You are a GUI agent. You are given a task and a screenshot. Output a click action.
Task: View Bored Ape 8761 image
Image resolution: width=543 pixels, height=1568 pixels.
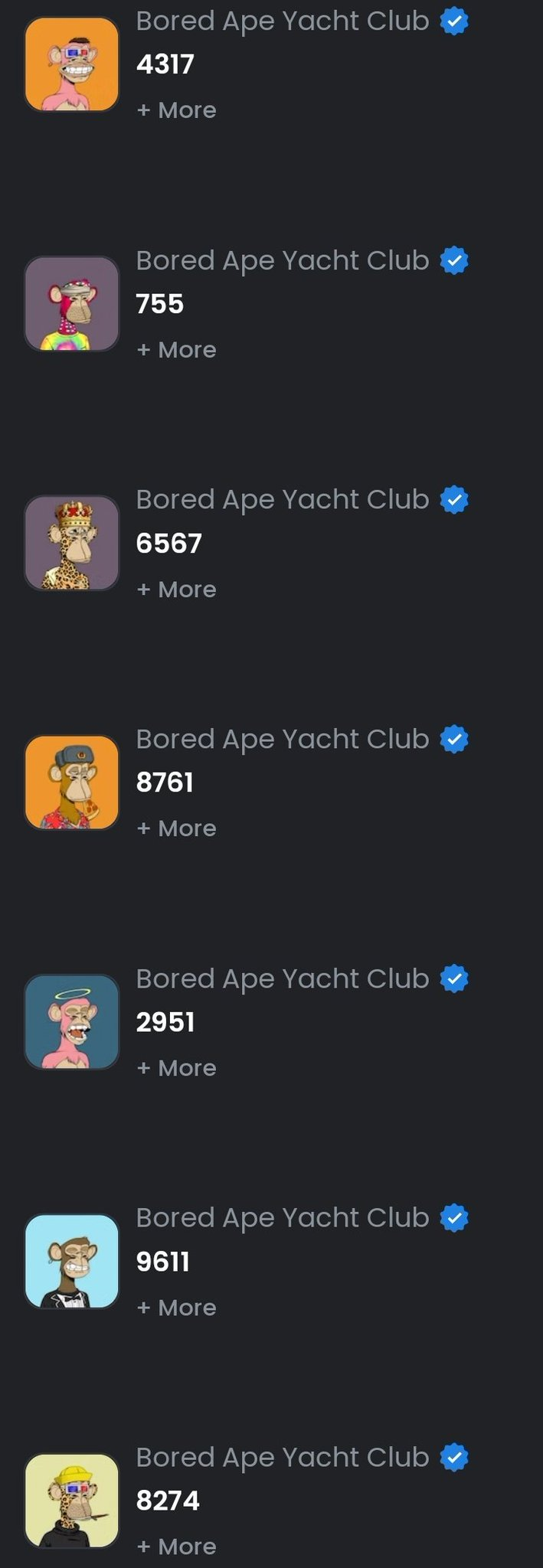point(72,782)
